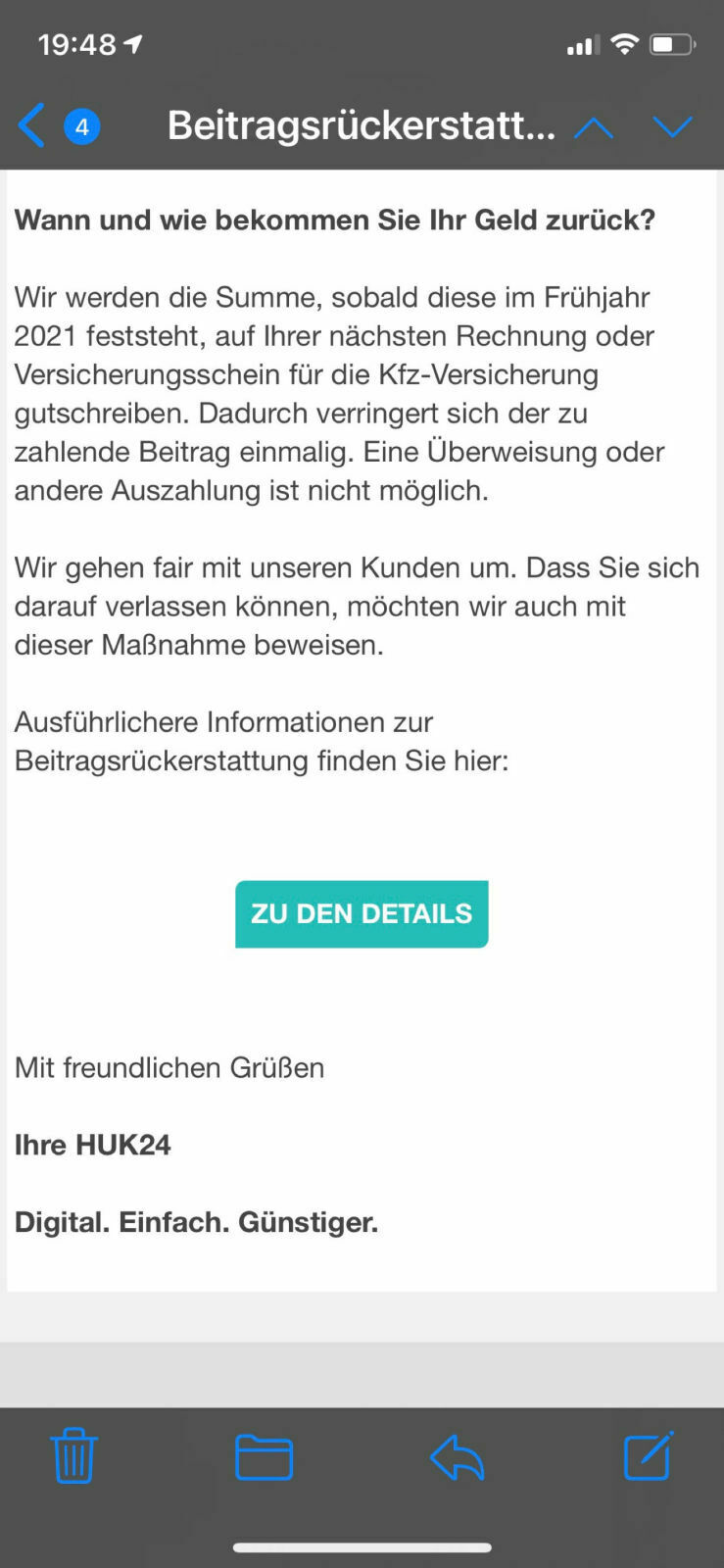This screenshot has height=1568, width=724.
Task: Tap the location services arrow in the status bar
Action: pyautogui.click(x=132, y=43)
